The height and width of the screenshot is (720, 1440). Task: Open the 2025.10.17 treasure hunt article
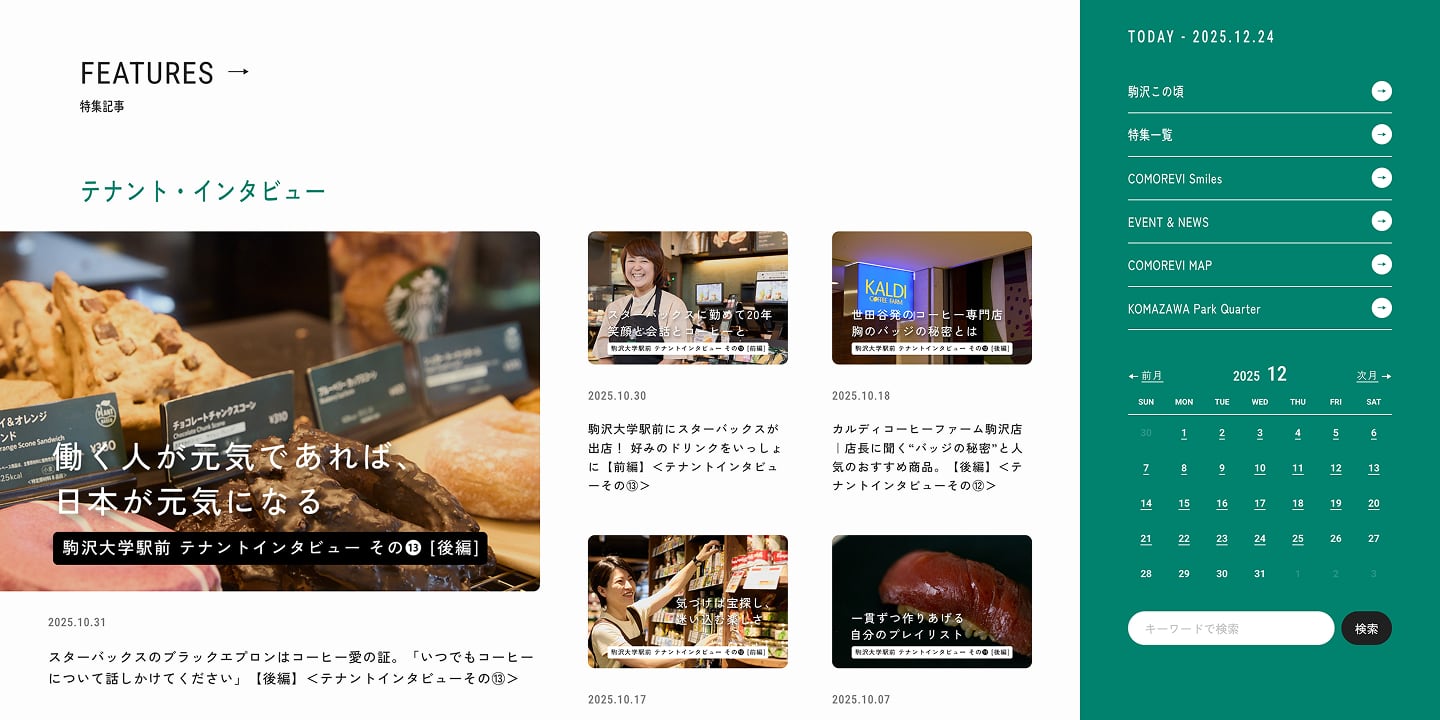pyautogui.click(x=687, y=601)
